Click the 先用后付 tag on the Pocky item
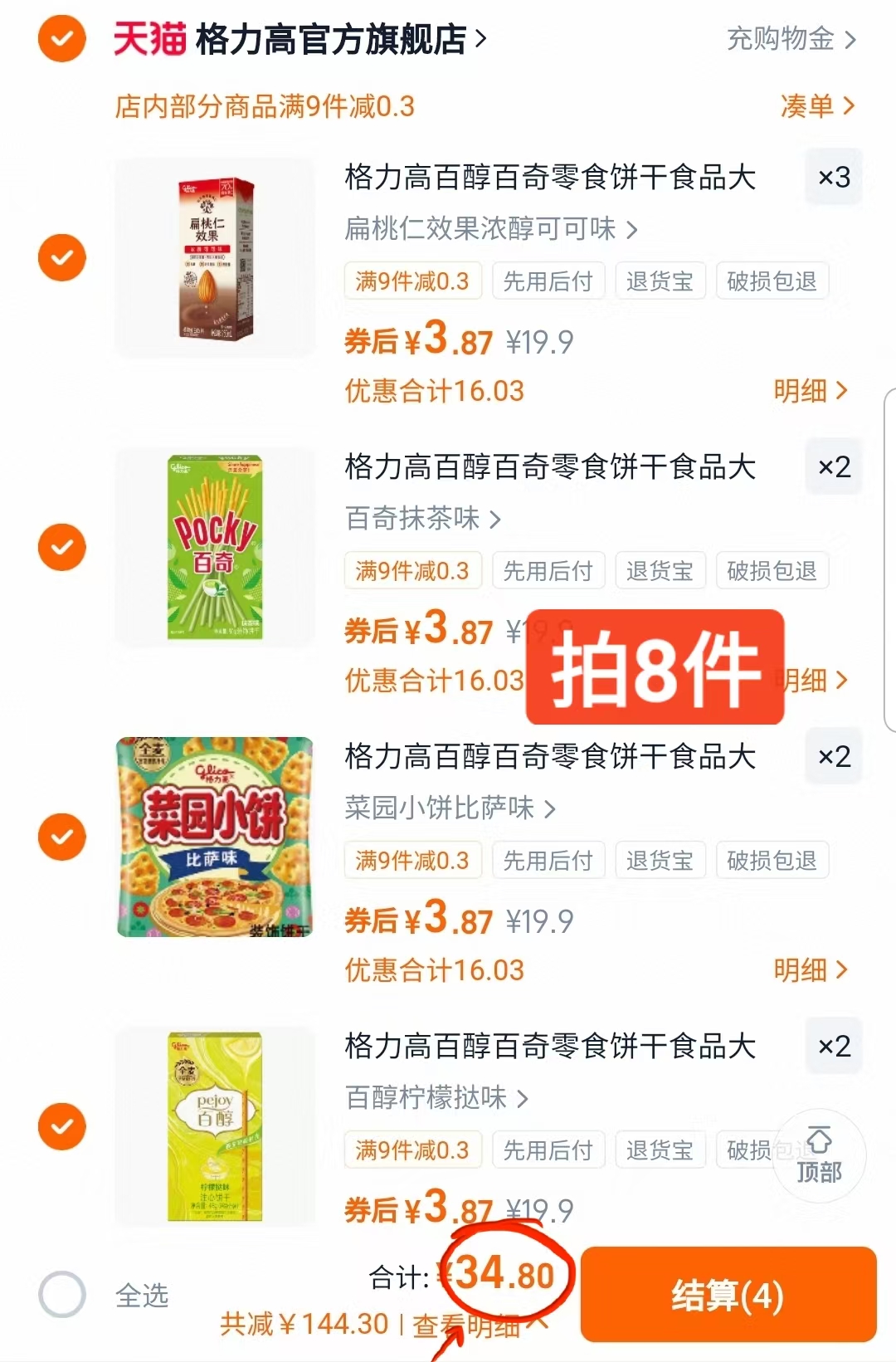This screenshot has width=896, height=1362. 548,570
